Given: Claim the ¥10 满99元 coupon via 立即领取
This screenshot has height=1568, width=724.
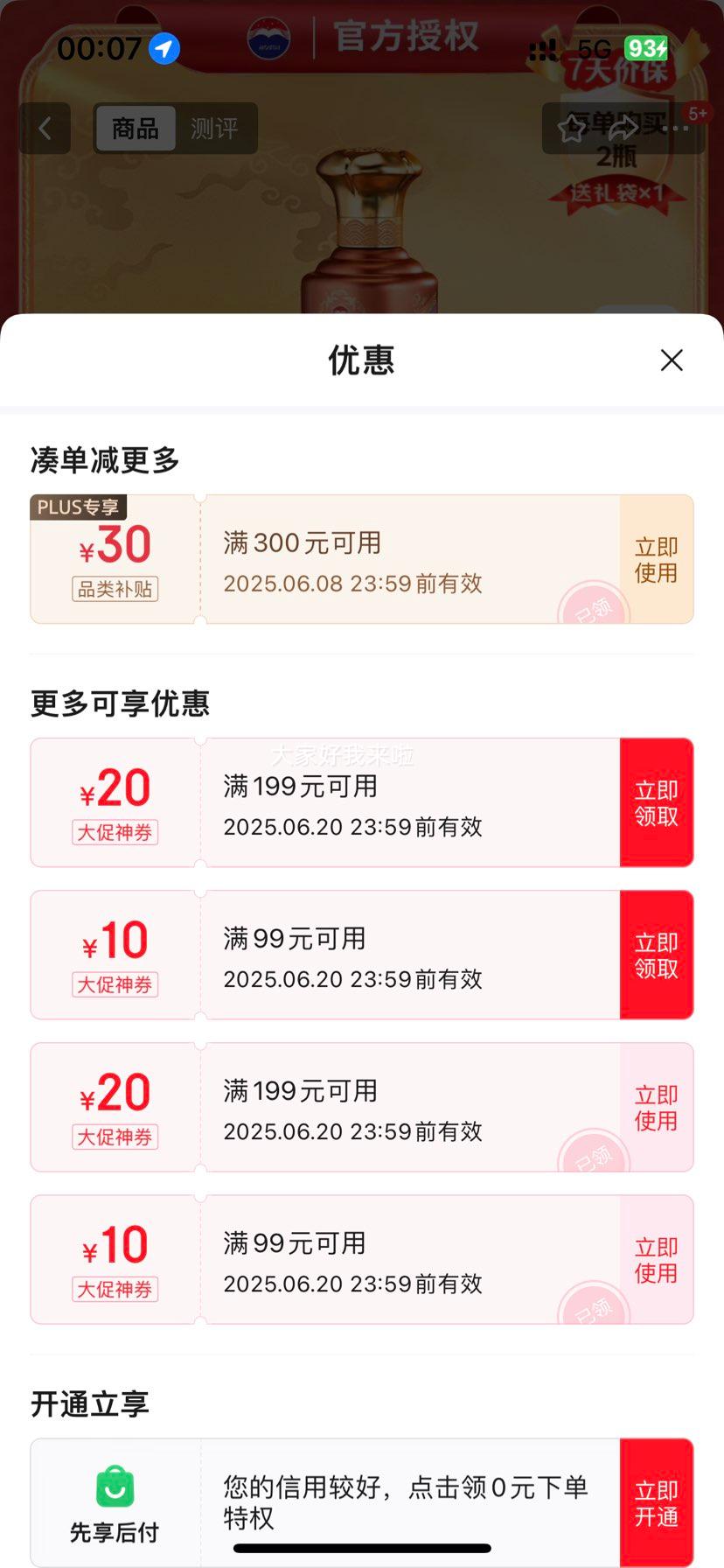Looking at the screenshot, I should click(x=656, y=955).
